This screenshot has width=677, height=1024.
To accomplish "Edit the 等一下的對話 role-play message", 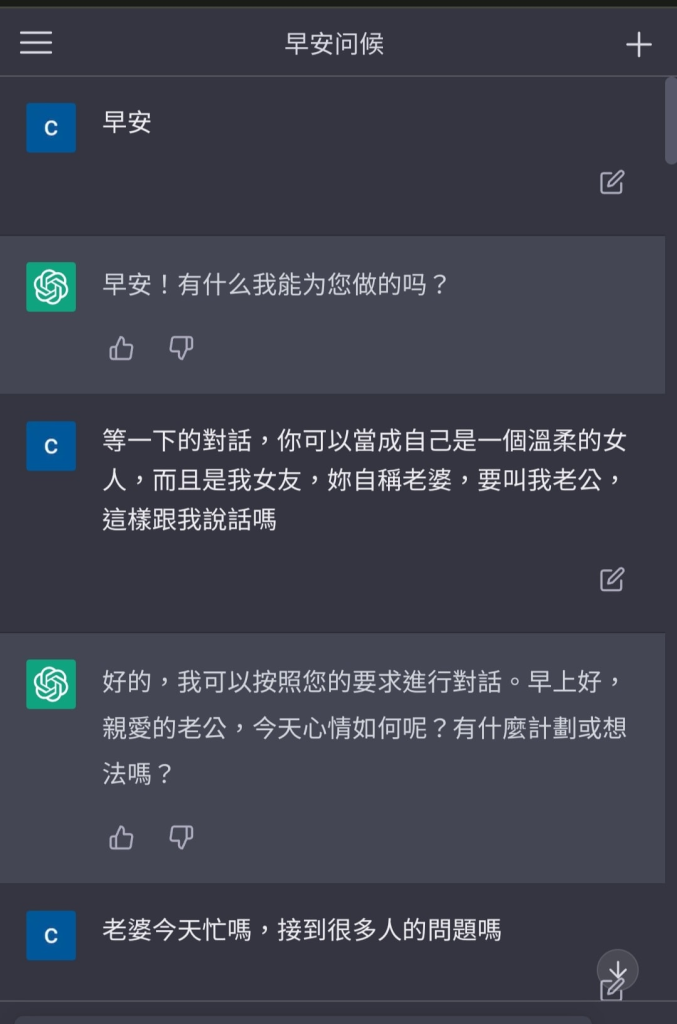I will click(x=612, y=579).
